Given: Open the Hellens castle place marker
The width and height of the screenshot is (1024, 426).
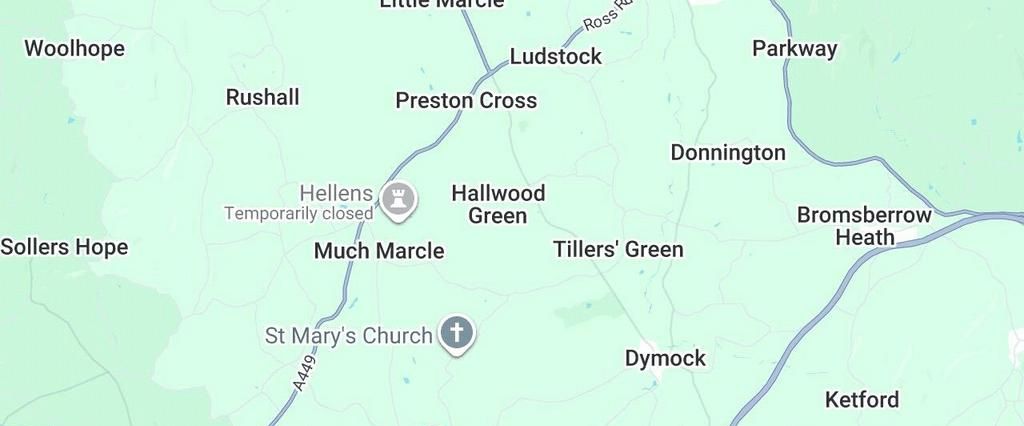Looking at the screenshot, I should point(399,200).
